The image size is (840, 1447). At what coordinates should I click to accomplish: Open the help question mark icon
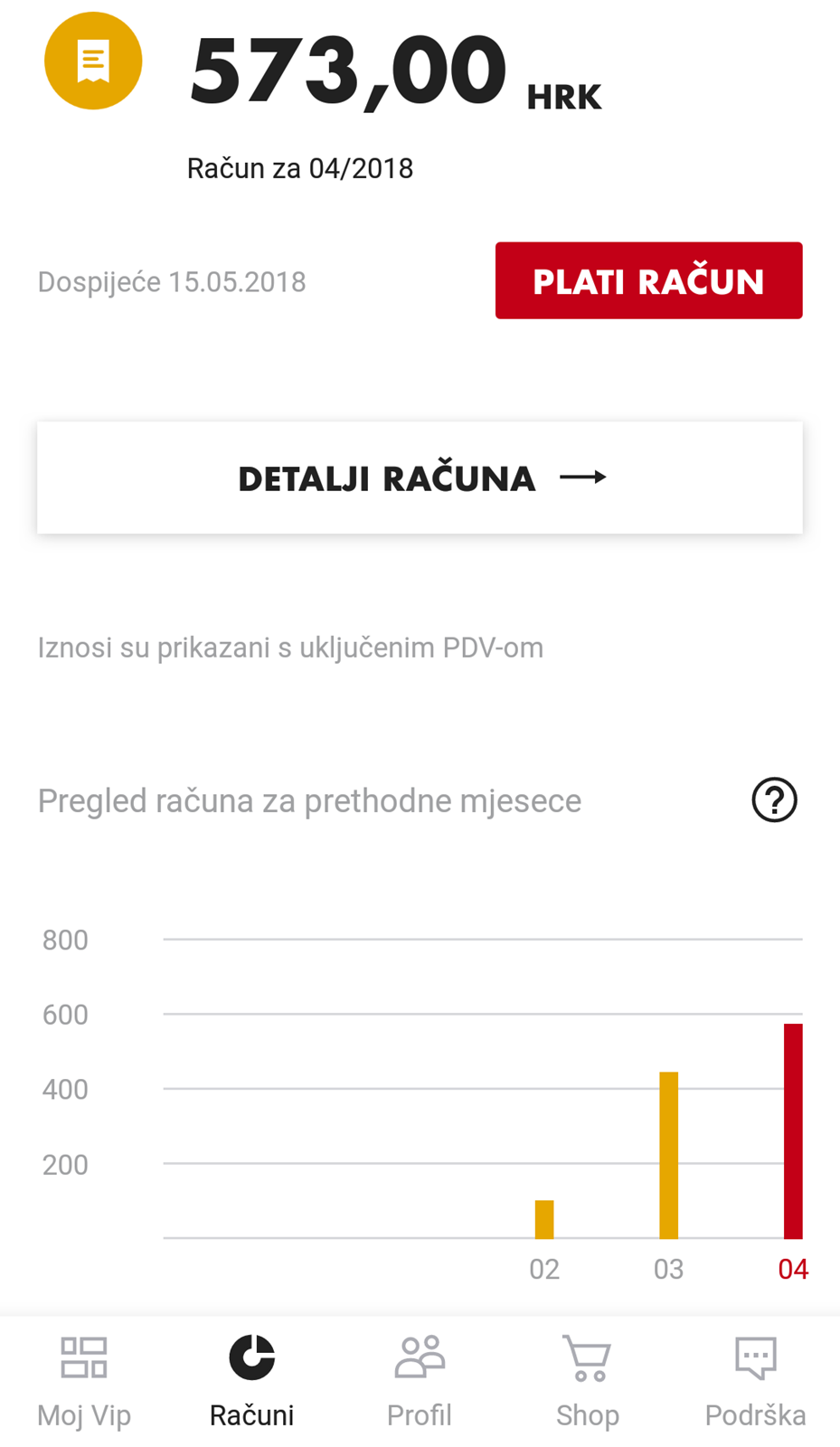[x=775, y=800]
